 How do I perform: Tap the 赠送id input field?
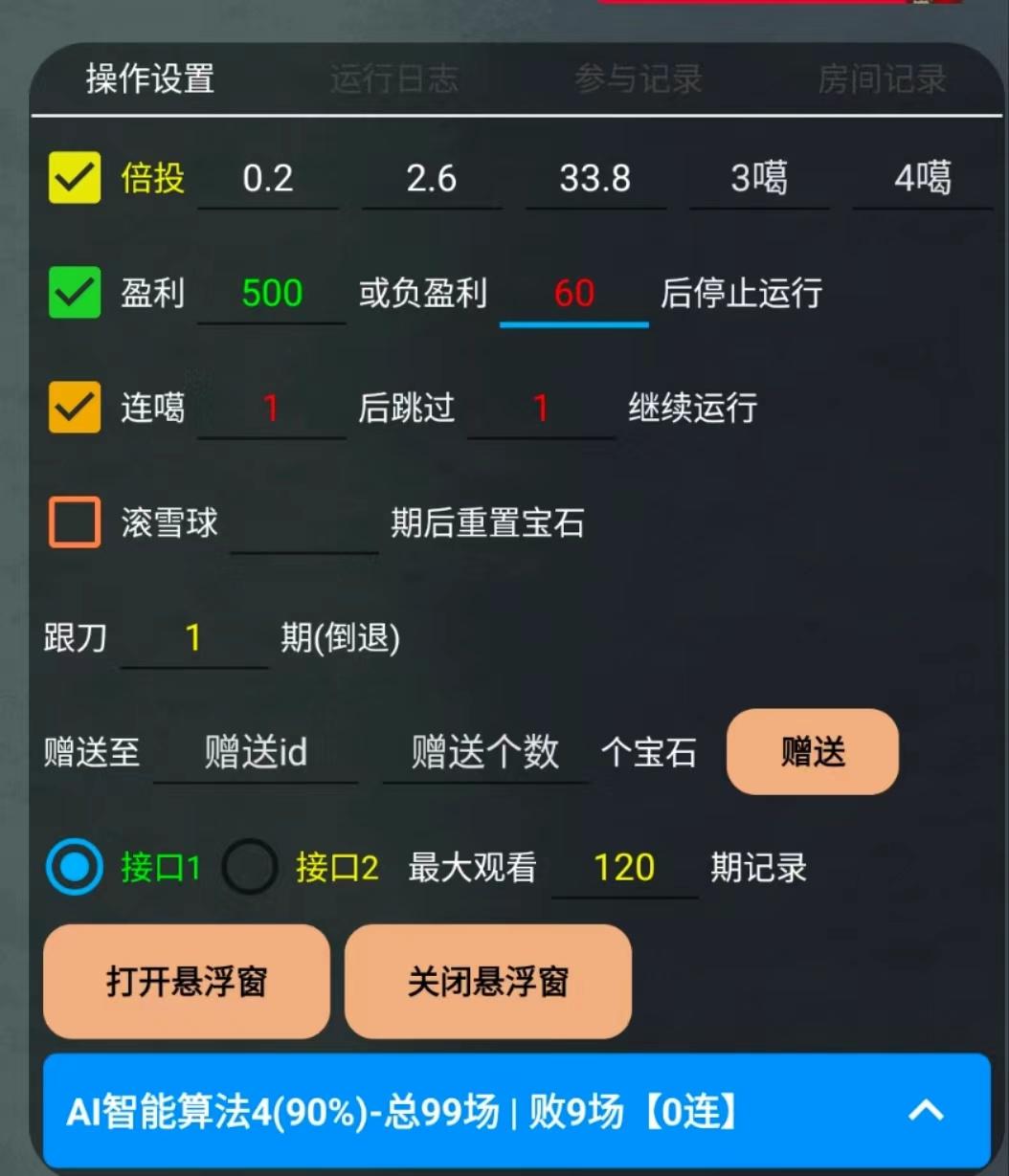pyautogui.click(x=256, y=753)
